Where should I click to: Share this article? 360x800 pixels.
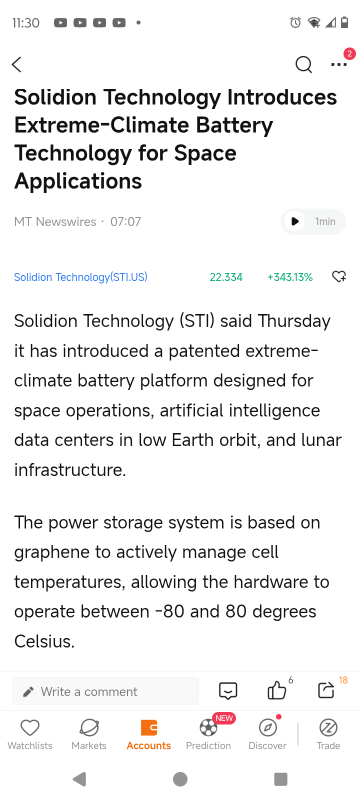click(326, 690)
